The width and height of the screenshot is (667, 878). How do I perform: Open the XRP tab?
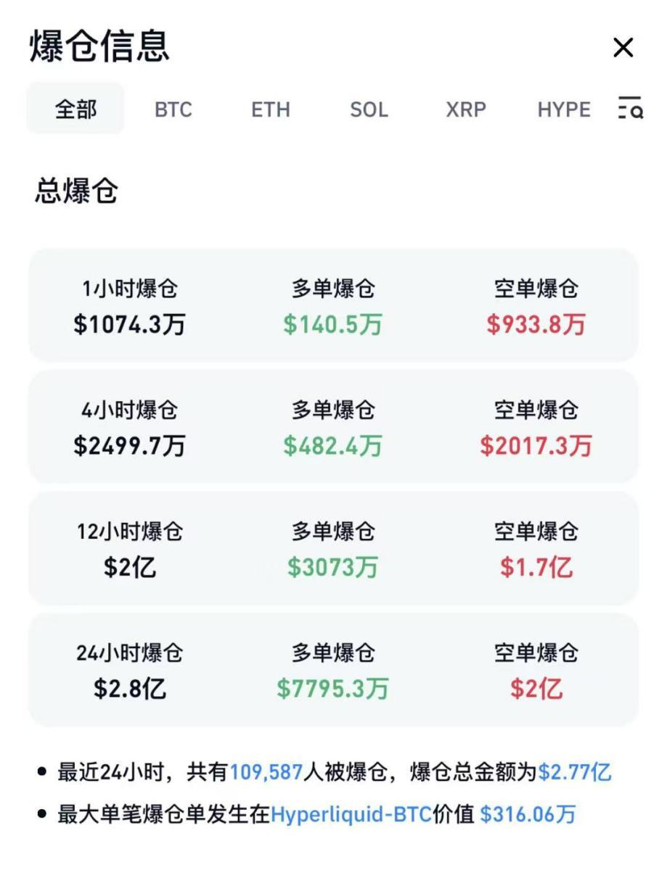pos(465,109)
